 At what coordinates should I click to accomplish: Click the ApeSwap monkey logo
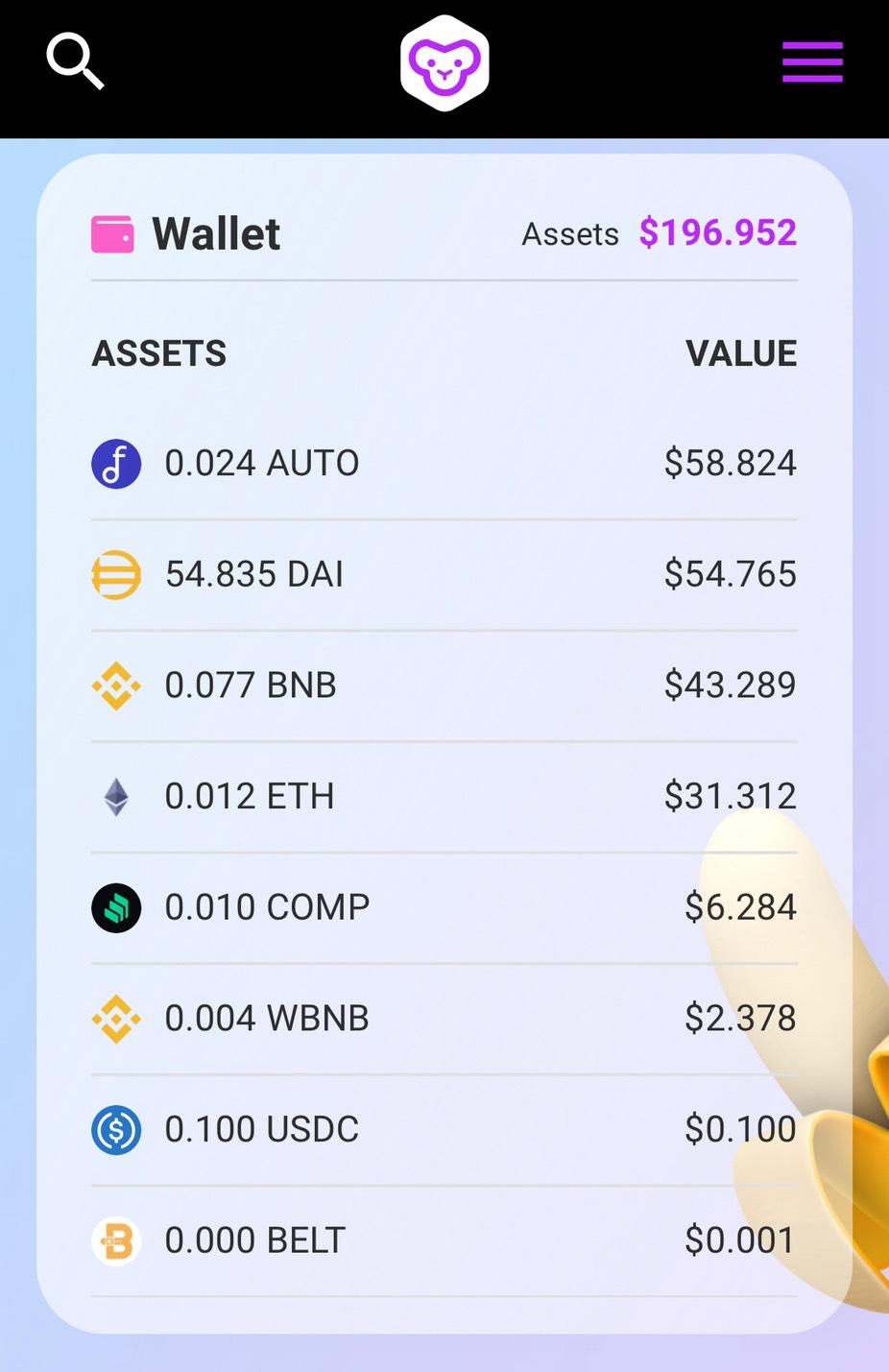(444, 61)
